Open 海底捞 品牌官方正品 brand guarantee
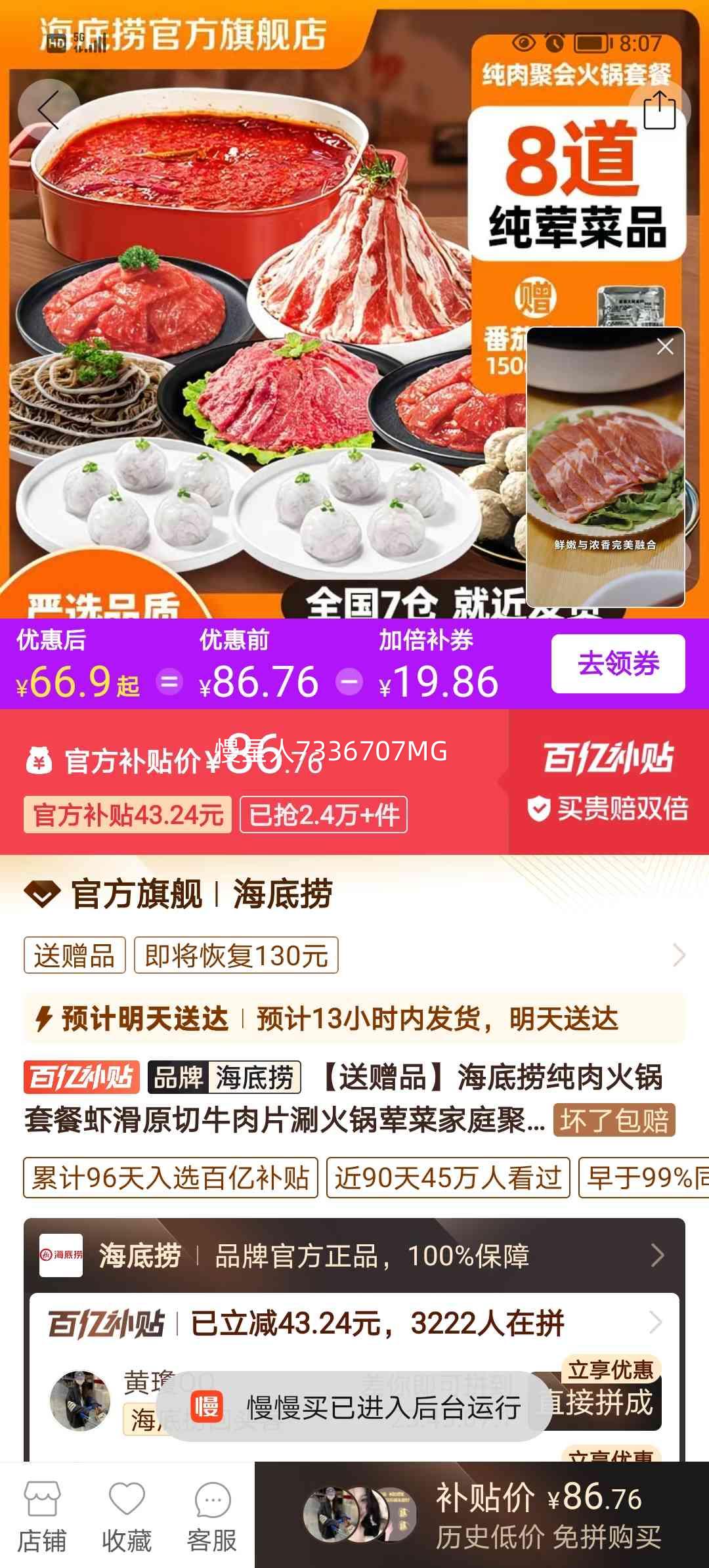Image resolution: width=709 pixels, height=1568 pixels. pos(354,1255)
